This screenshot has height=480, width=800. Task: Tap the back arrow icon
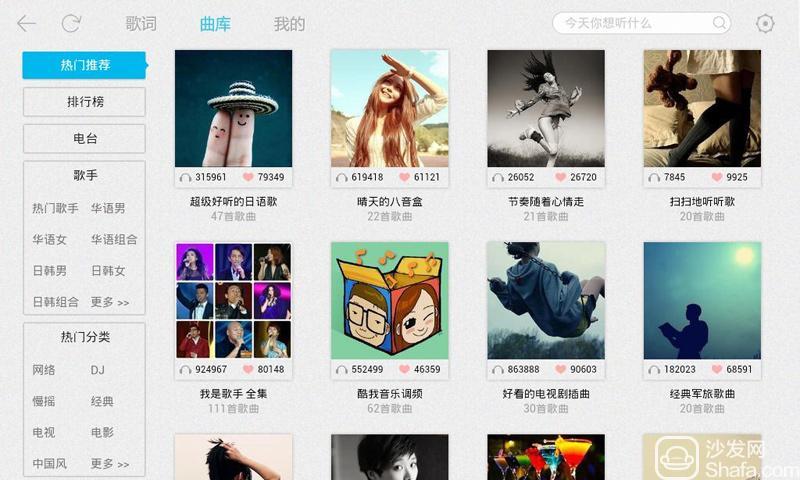(x=27, y=23)
